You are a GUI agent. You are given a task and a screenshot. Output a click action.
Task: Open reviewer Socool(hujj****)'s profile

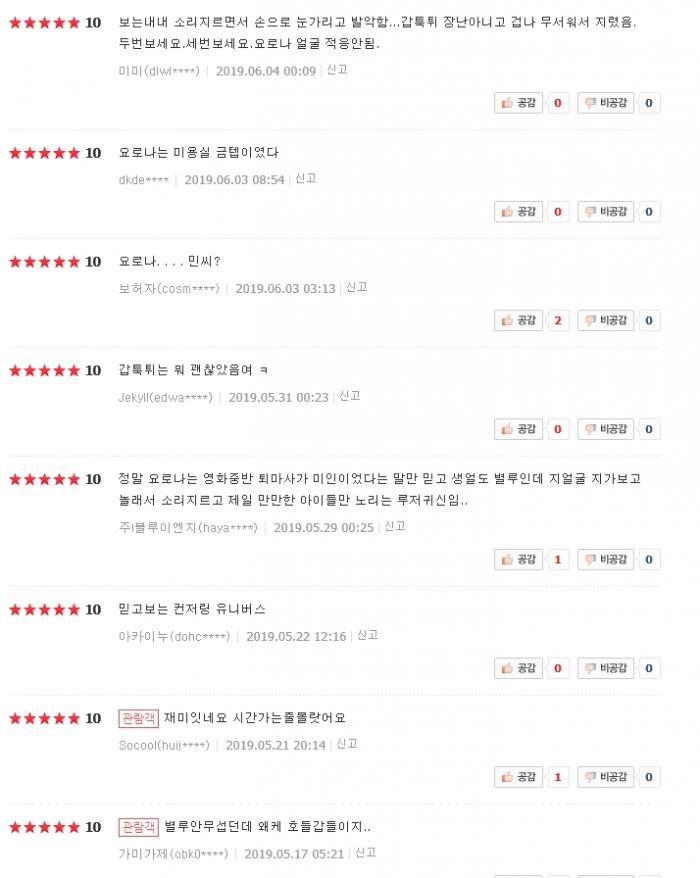pos(164,745)
